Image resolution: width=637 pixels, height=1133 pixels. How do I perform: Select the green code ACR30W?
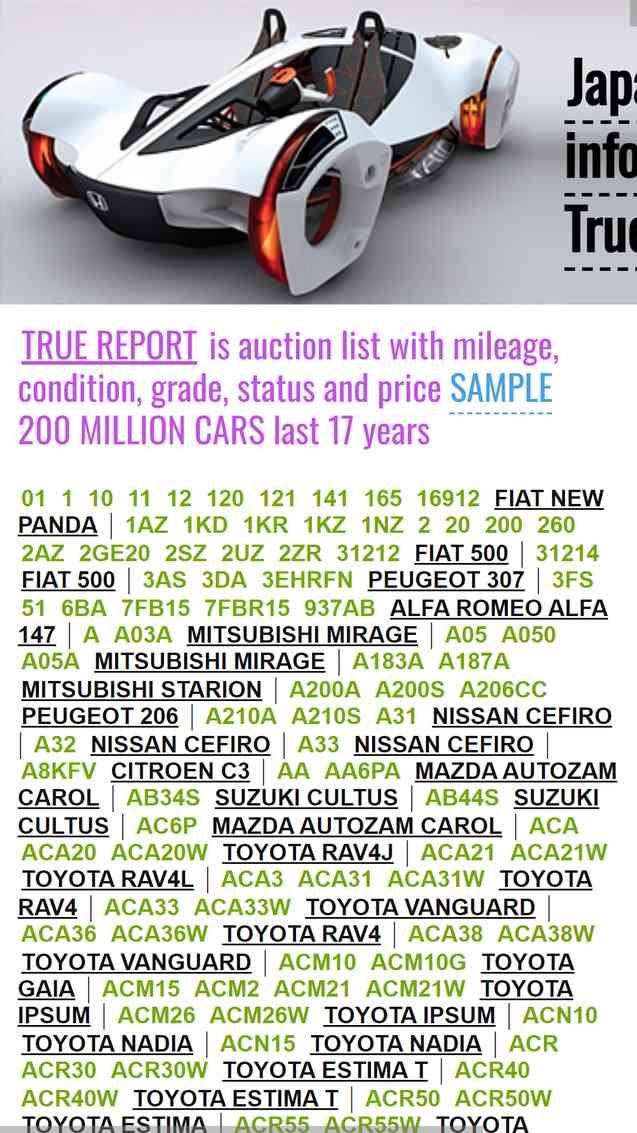click(159, 1070)
